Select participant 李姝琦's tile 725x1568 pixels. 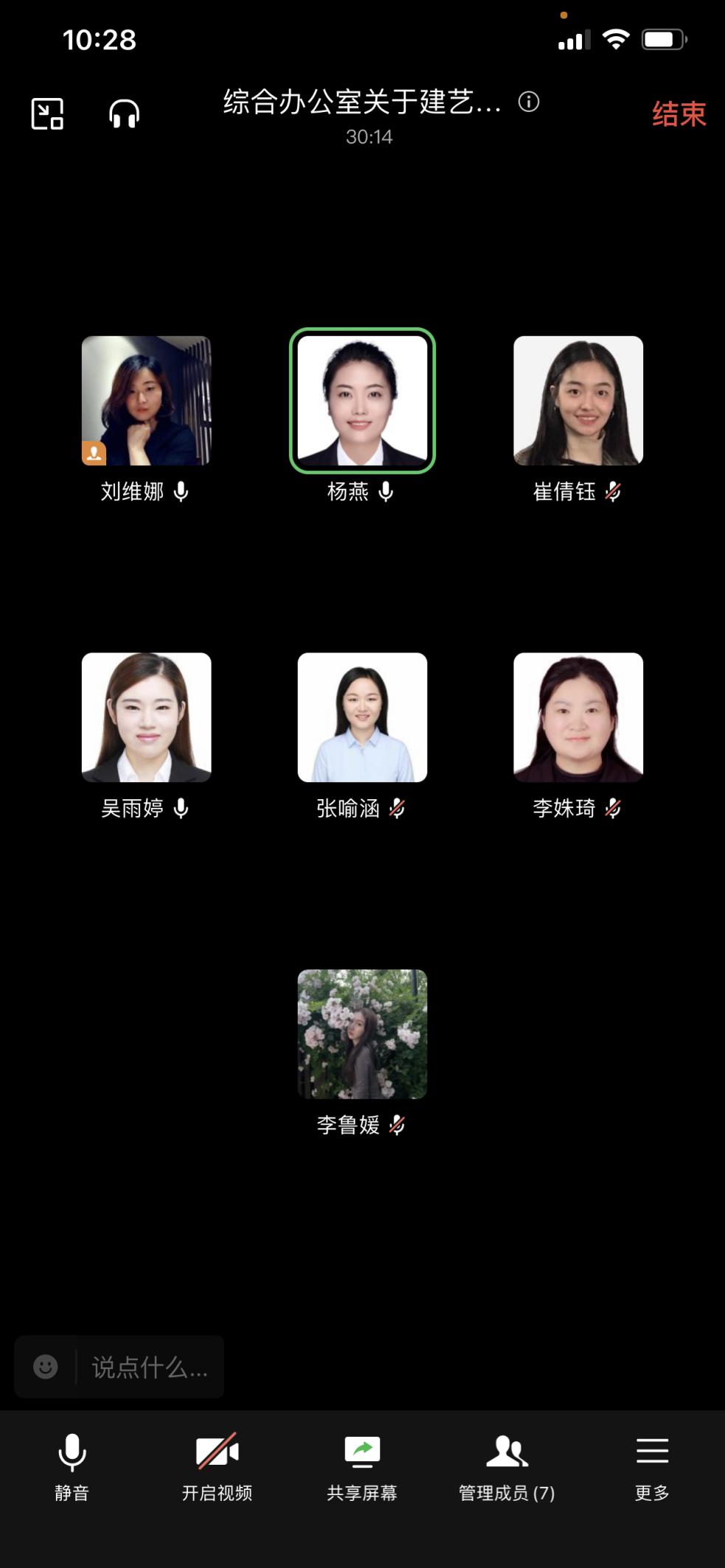click(x=578, y=717)
